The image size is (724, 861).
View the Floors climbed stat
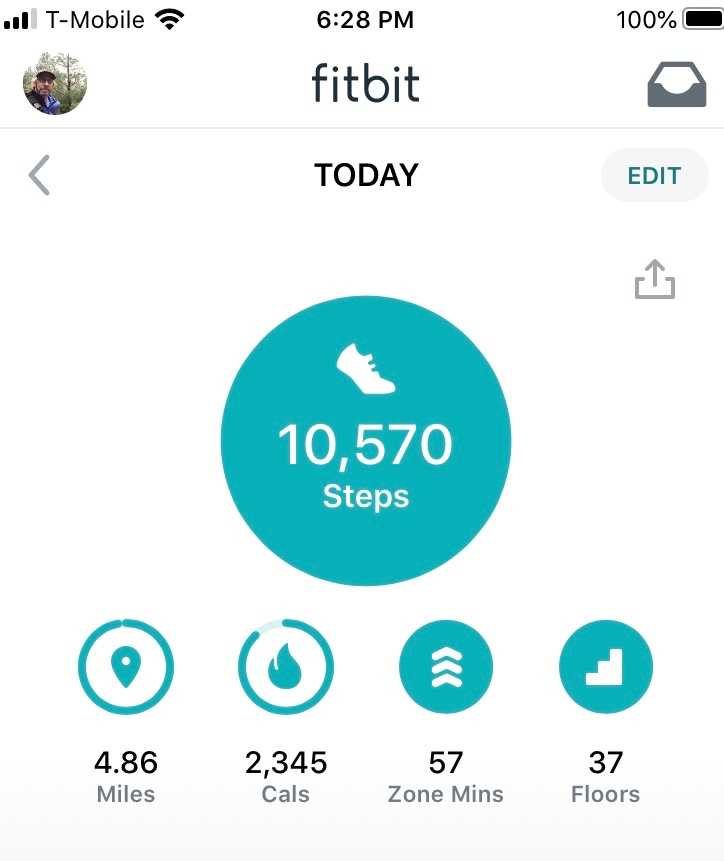(x=605, y=668)
